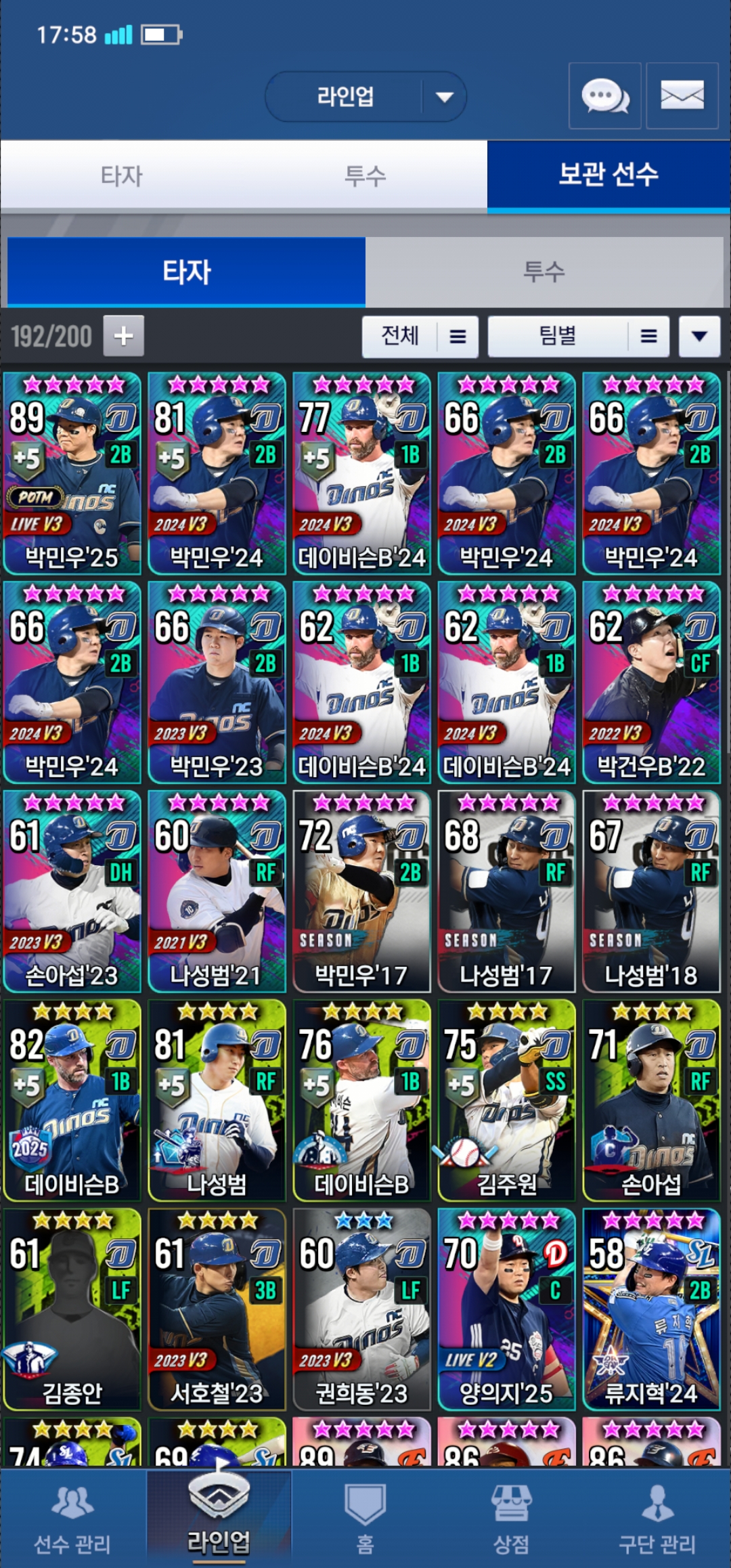Viewport: 731px width, 1568px height.
Task: Select the 양의지'25 catcher card
Action: (x=506, y=1310)
